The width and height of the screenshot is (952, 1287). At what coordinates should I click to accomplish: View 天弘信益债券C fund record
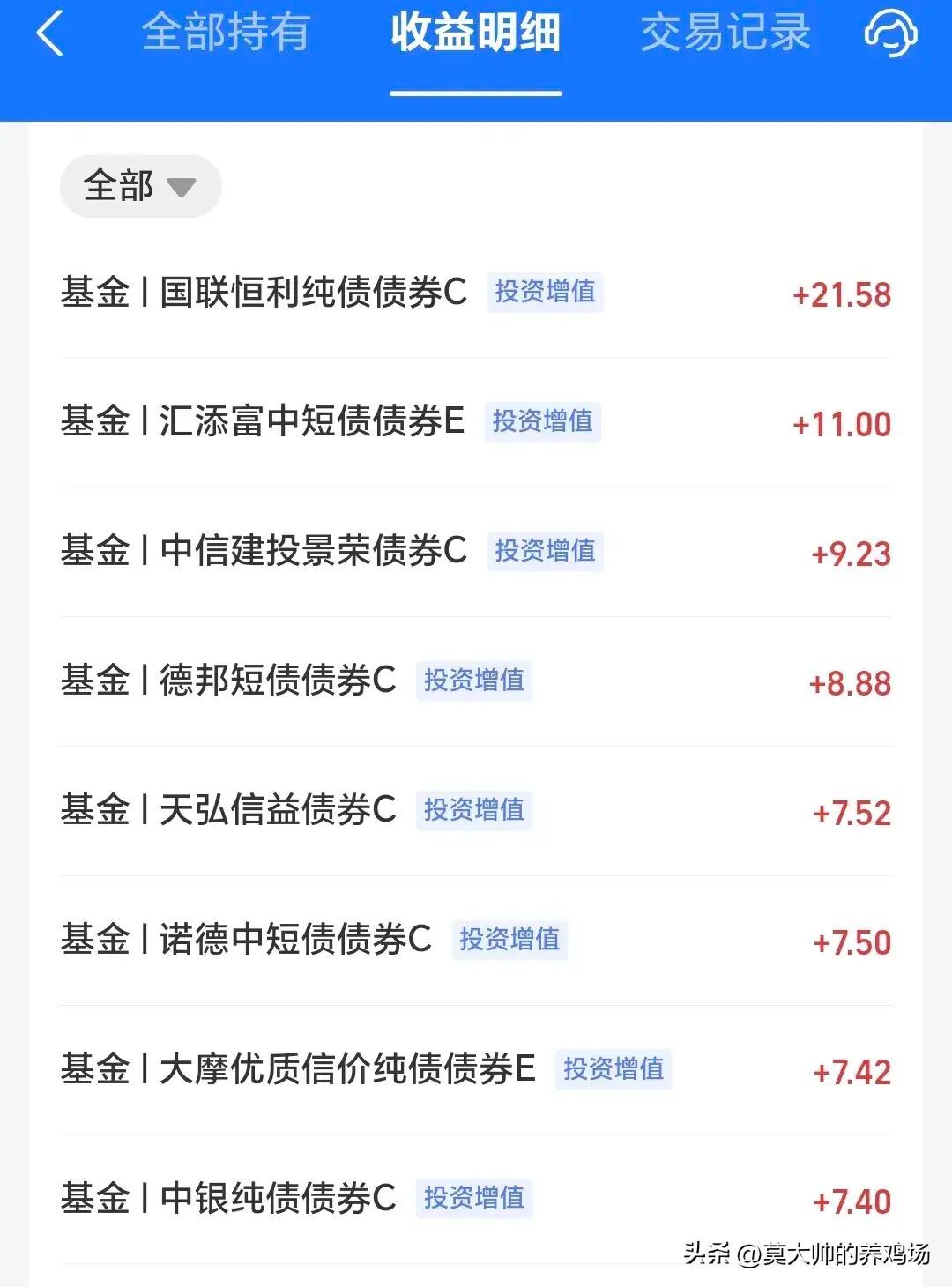[231, 811]
